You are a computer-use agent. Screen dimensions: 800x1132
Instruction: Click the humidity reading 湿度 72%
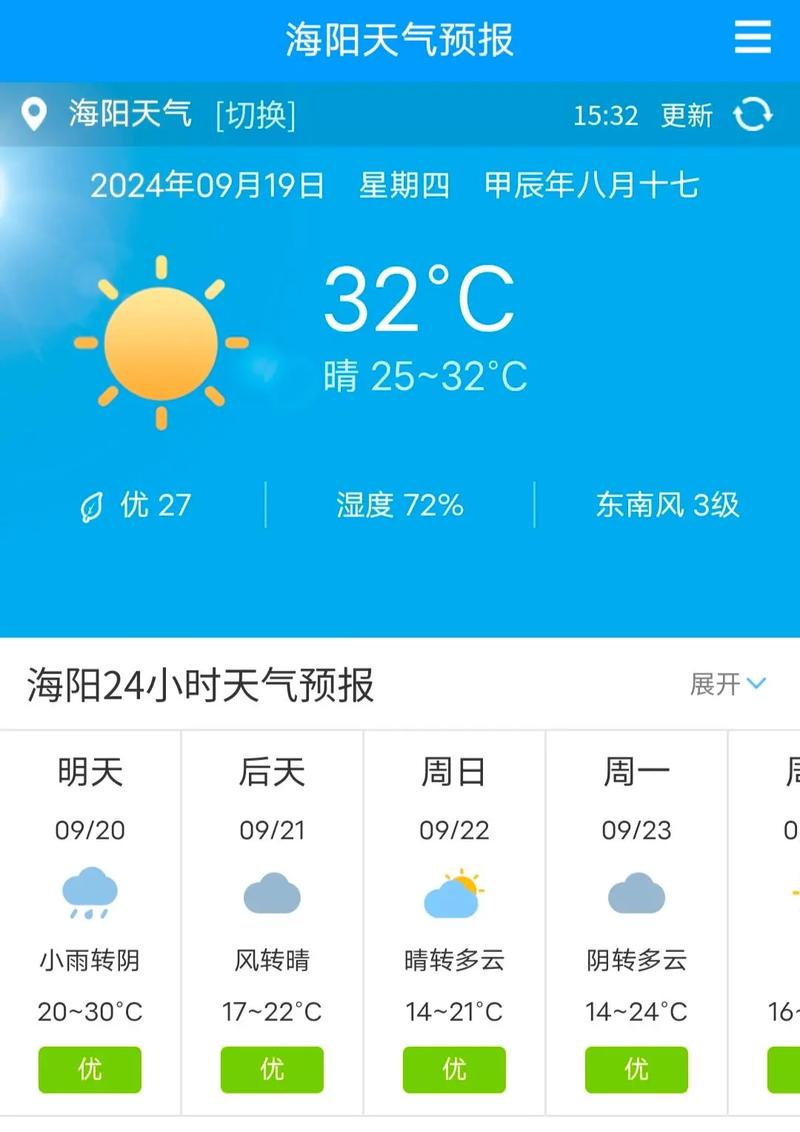[x=399, y=507]
